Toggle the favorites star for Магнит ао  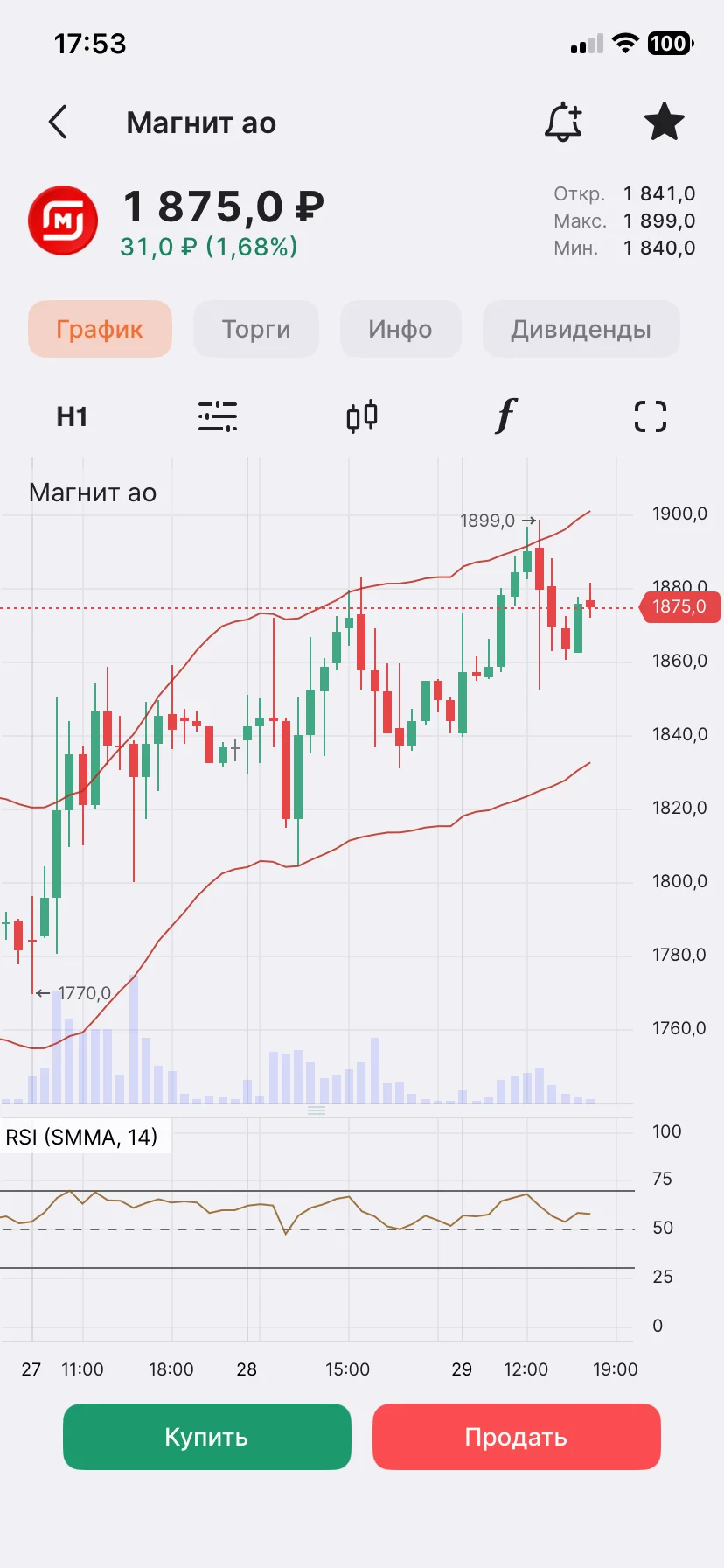664,122
